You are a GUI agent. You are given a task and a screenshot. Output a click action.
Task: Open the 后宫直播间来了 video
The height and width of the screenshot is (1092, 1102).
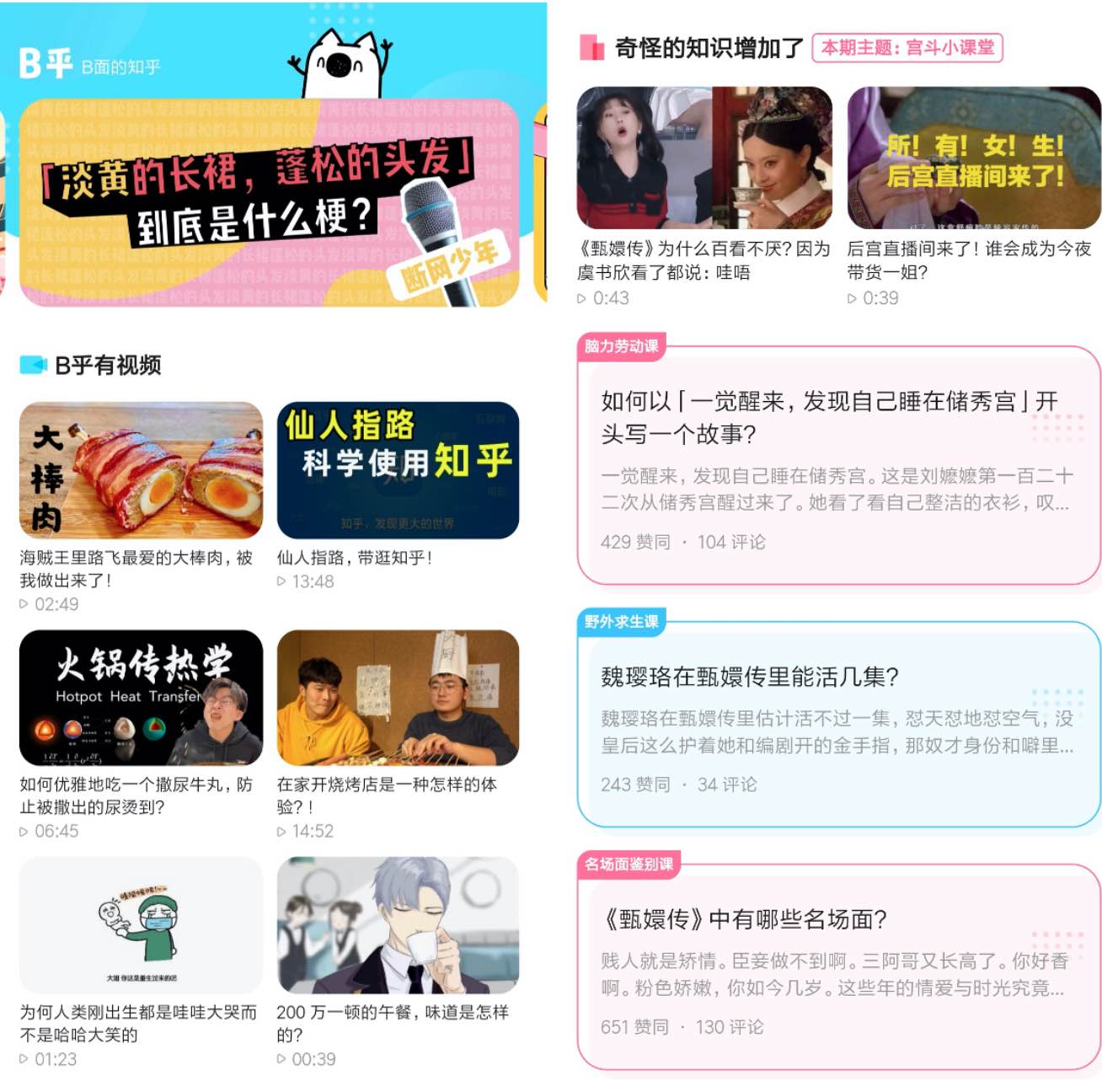coord(974,158)
